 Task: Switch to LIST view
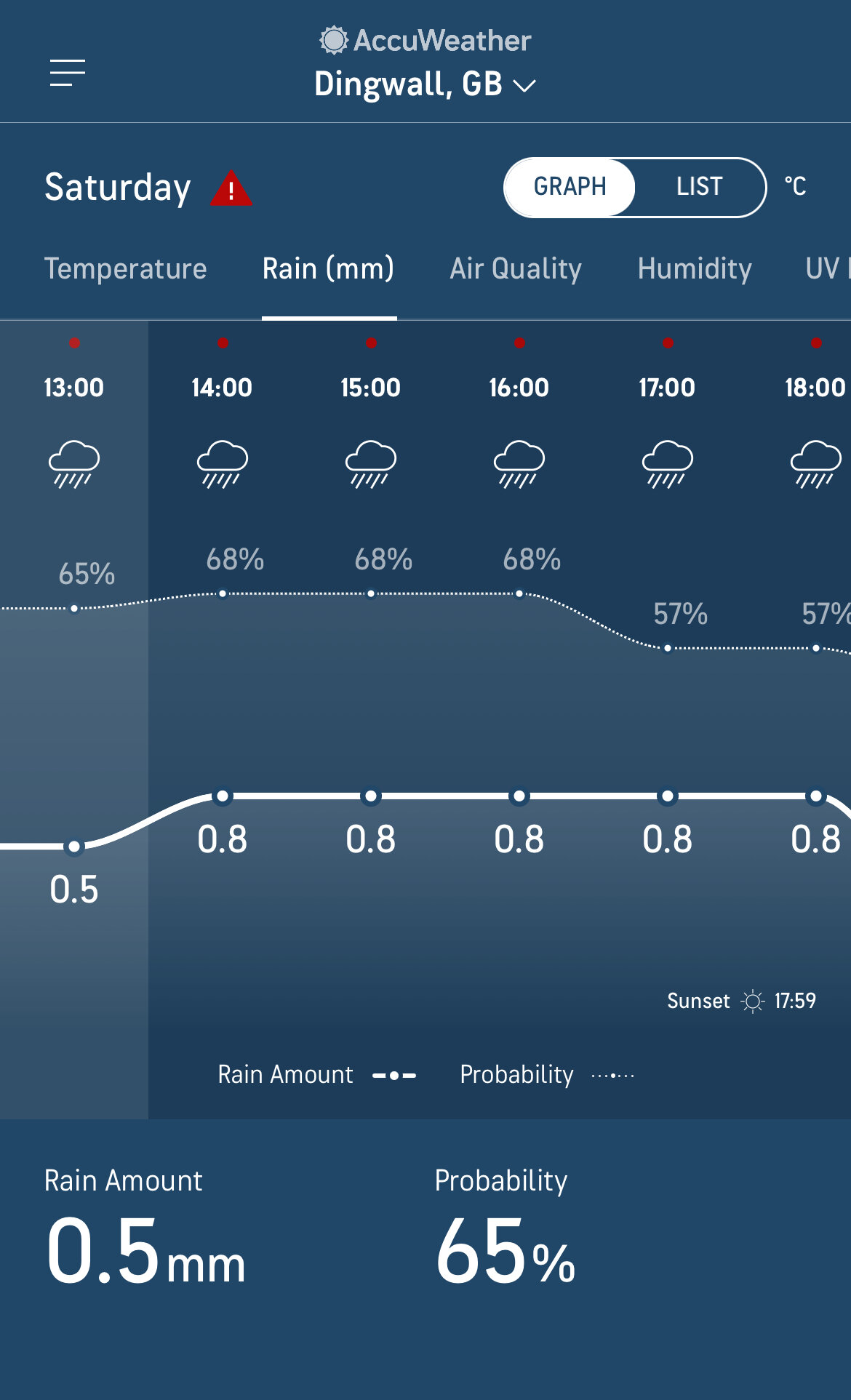click(x=699, y=187)
